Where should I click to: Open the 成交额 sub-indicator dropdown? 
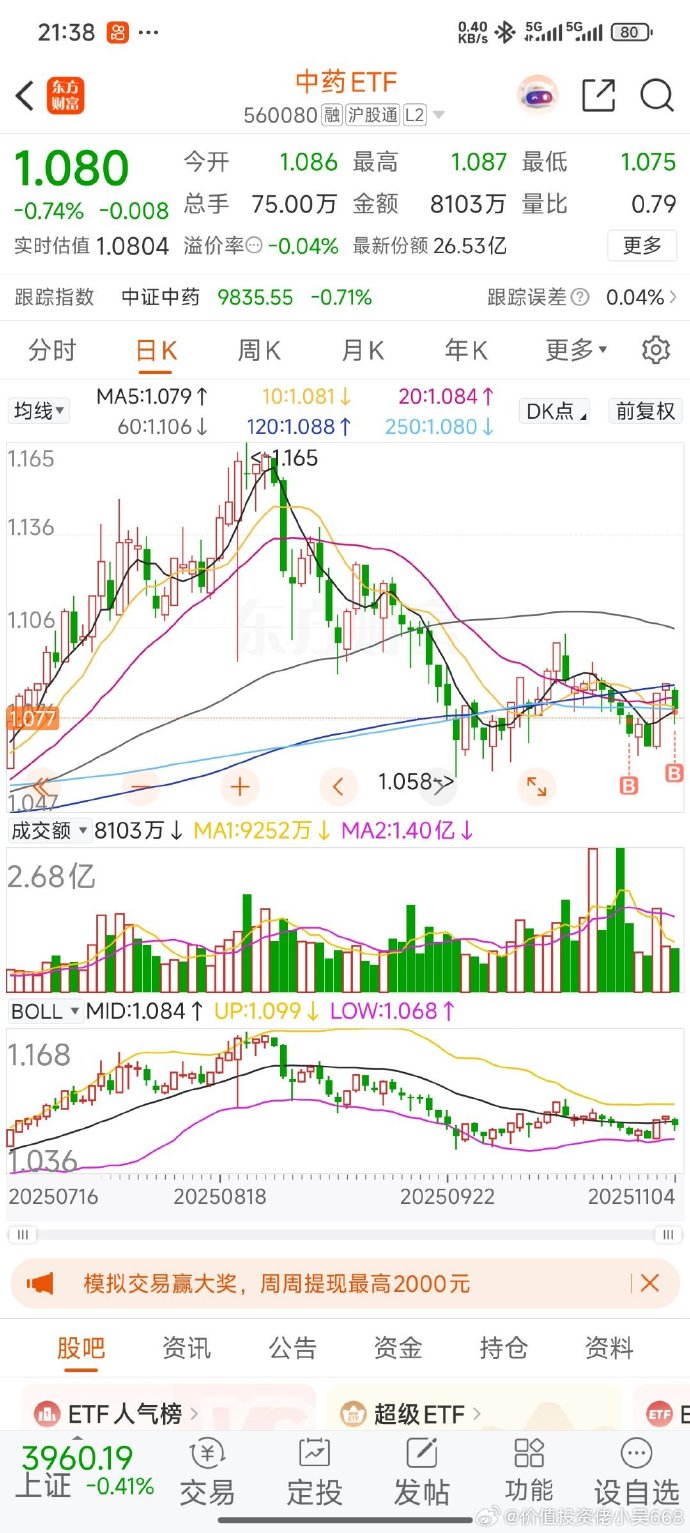click(x=49, y=830)
